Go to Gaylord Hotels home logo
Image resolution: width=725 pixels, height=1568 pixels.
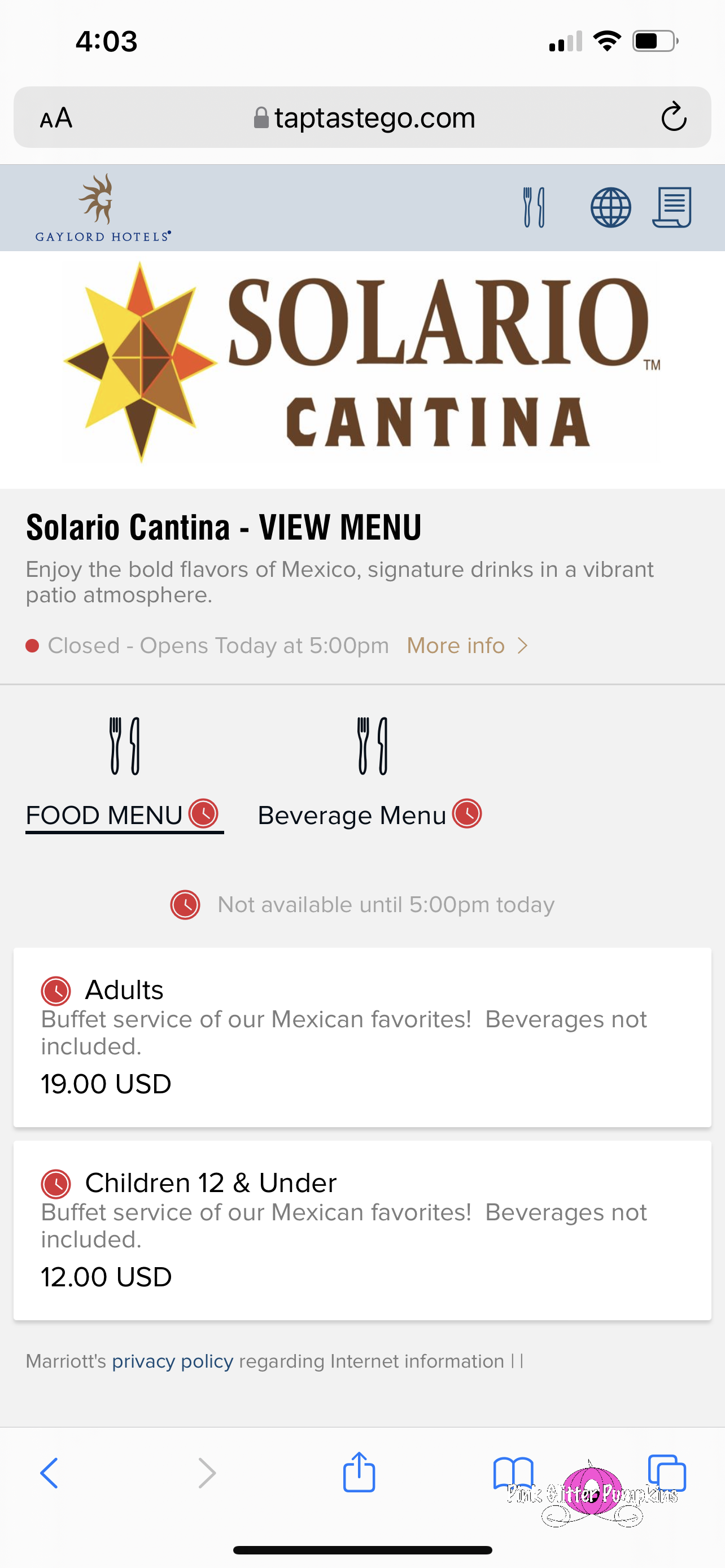103,208
